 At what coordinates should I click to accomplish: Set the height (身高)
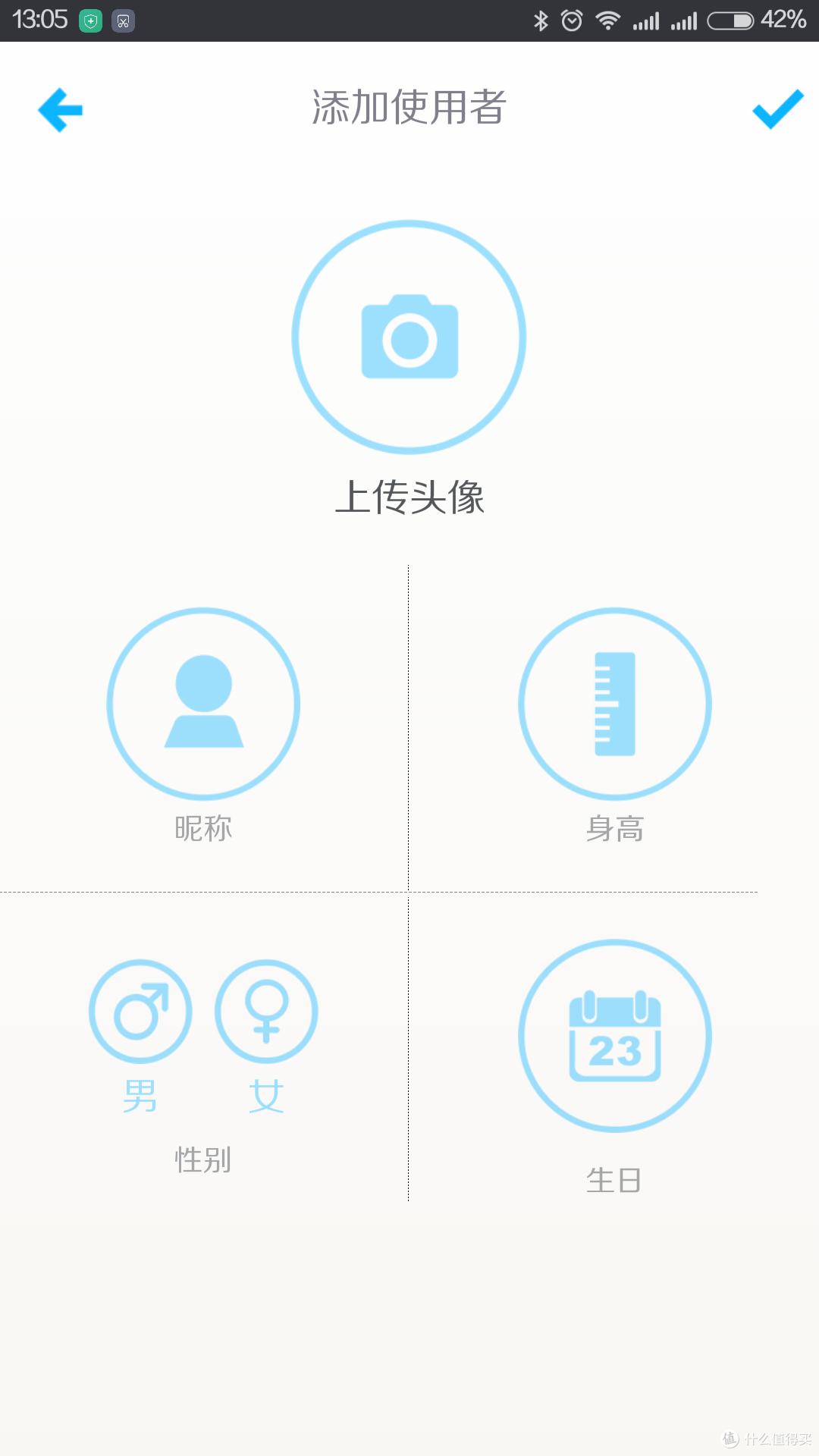coord(615,704)
